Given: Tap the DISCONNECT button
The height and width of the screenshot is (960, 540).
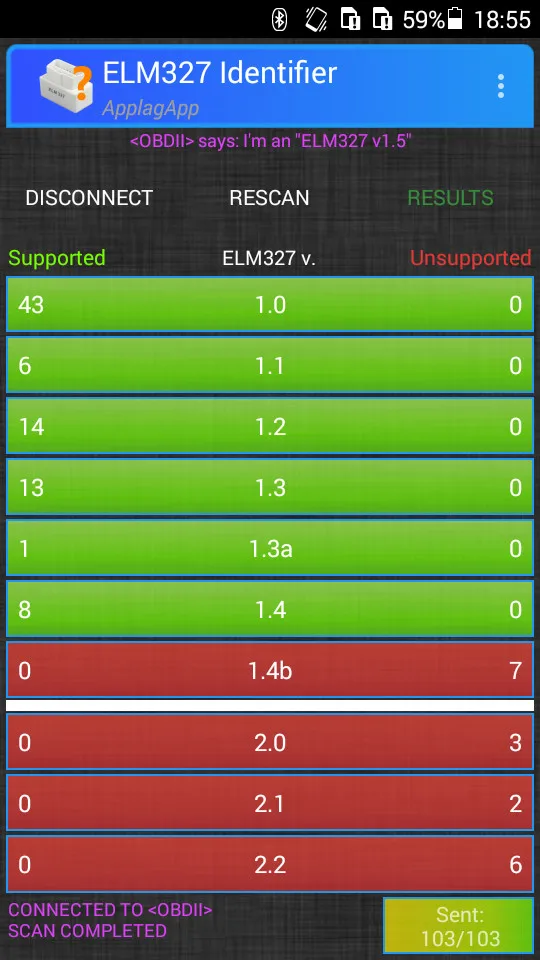Looking at the screenshot, I should pos(89,198).
